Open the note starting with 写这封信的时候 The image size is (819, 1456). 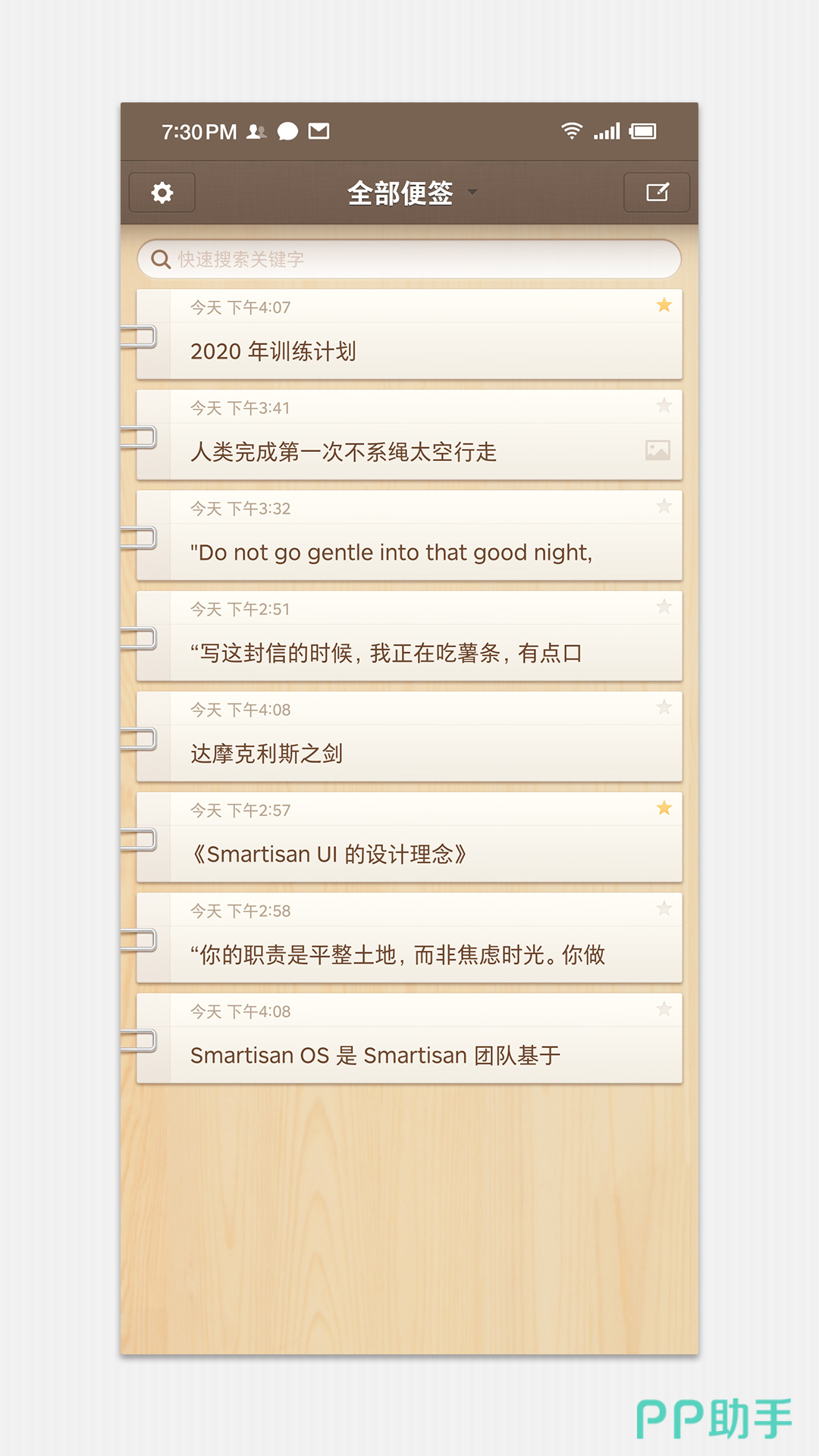coord(409,653)
